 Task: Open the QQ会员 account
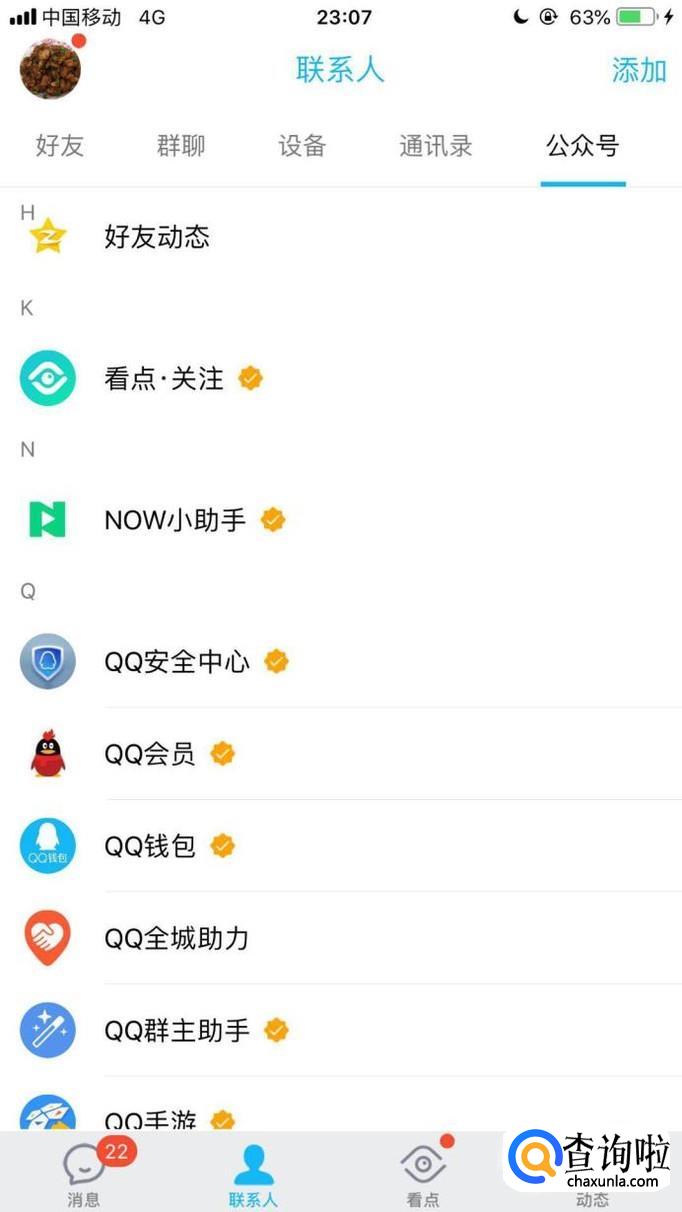150,754
